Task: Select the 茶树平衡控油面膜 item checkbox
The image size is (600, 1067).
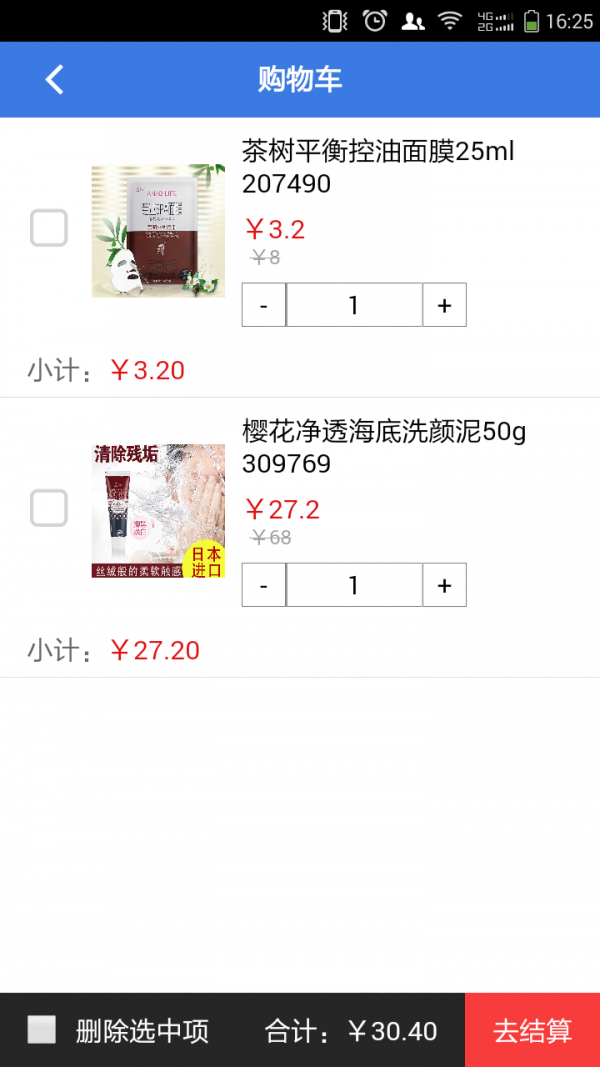Action: pos(49,229)
